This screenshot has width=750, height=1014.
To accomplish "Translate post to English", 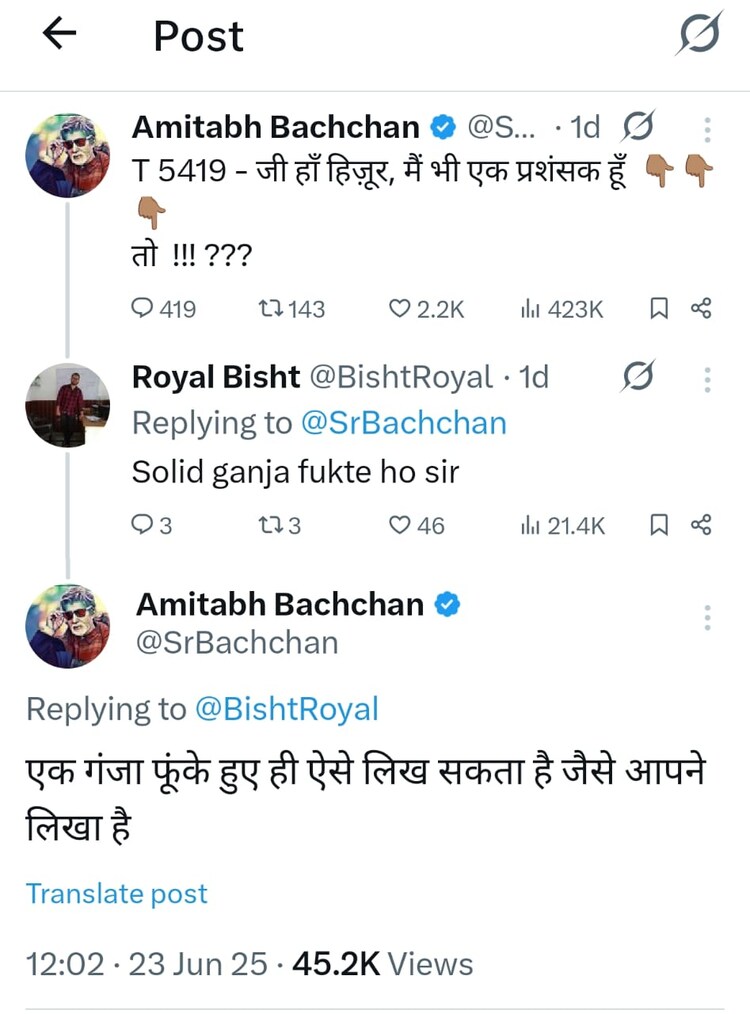I will pyautogui.click(x=116, y=893).
